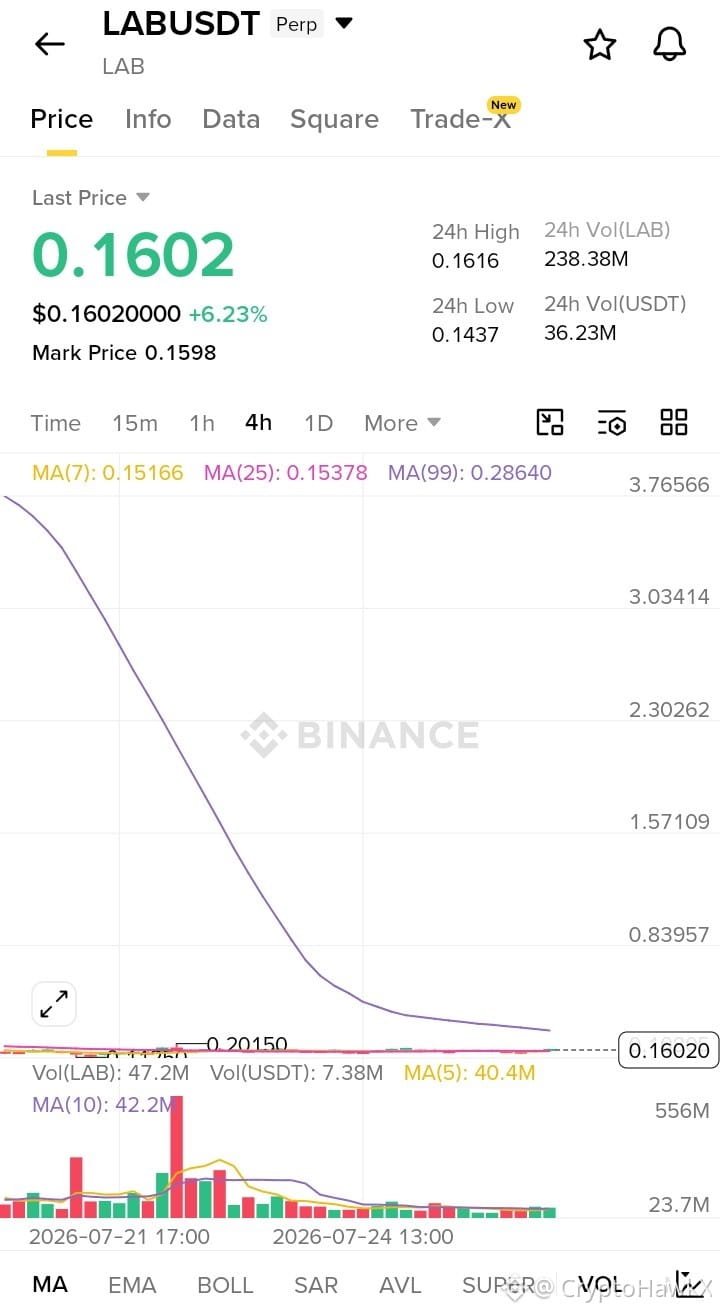Open the price alert bell

(x=669, y=44)
